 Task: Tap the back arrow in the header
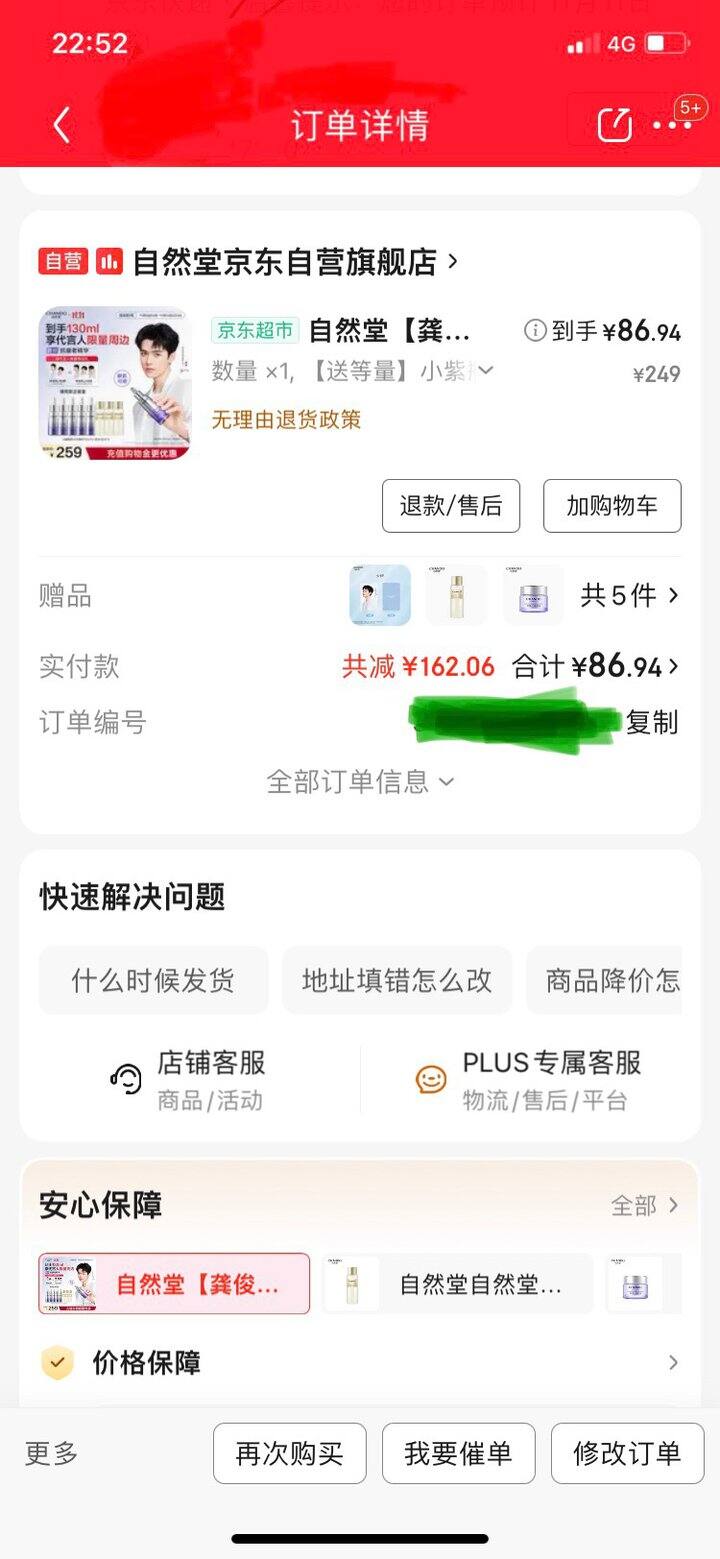tap(60, 124)
